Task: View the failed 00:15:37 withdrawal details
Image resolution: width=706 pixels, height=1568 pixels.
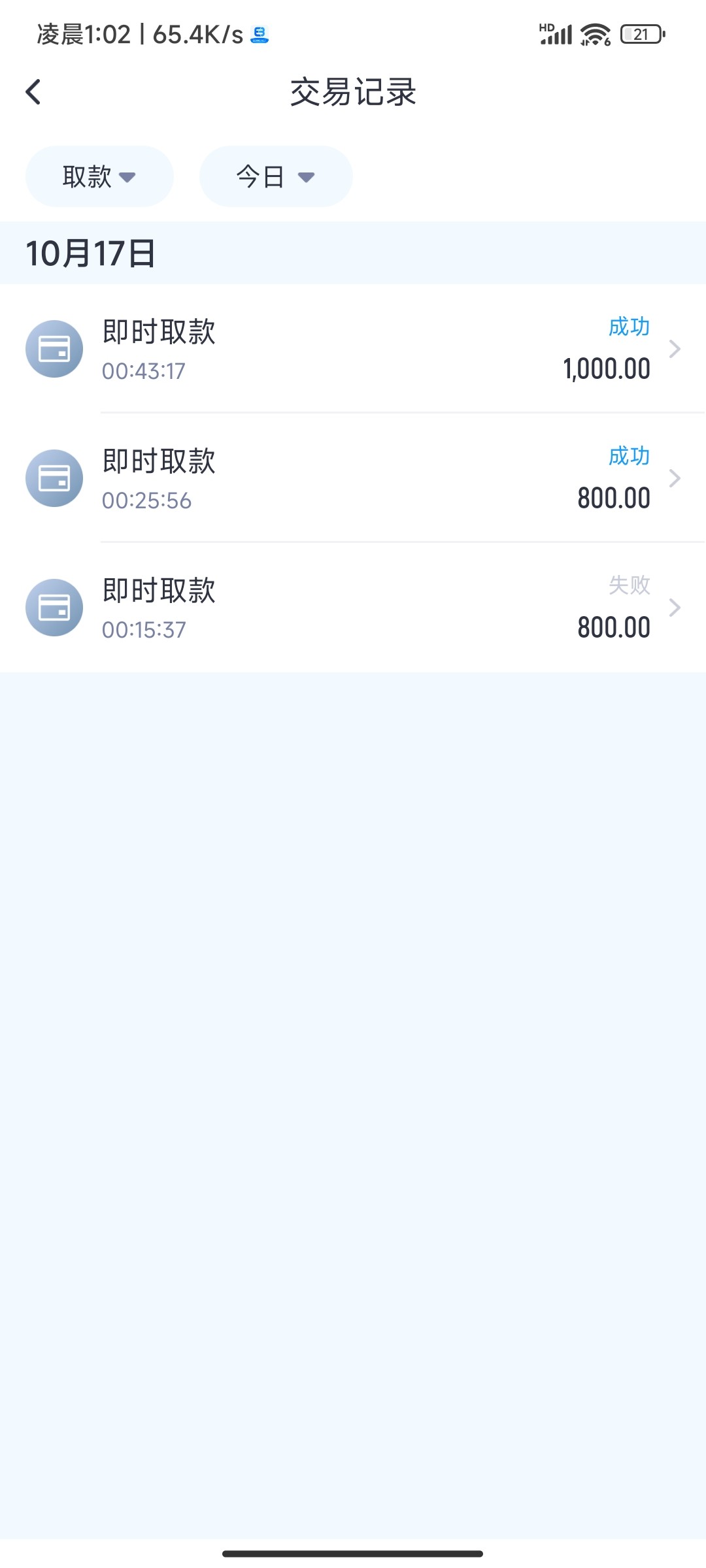Action: tap(353, 608)
